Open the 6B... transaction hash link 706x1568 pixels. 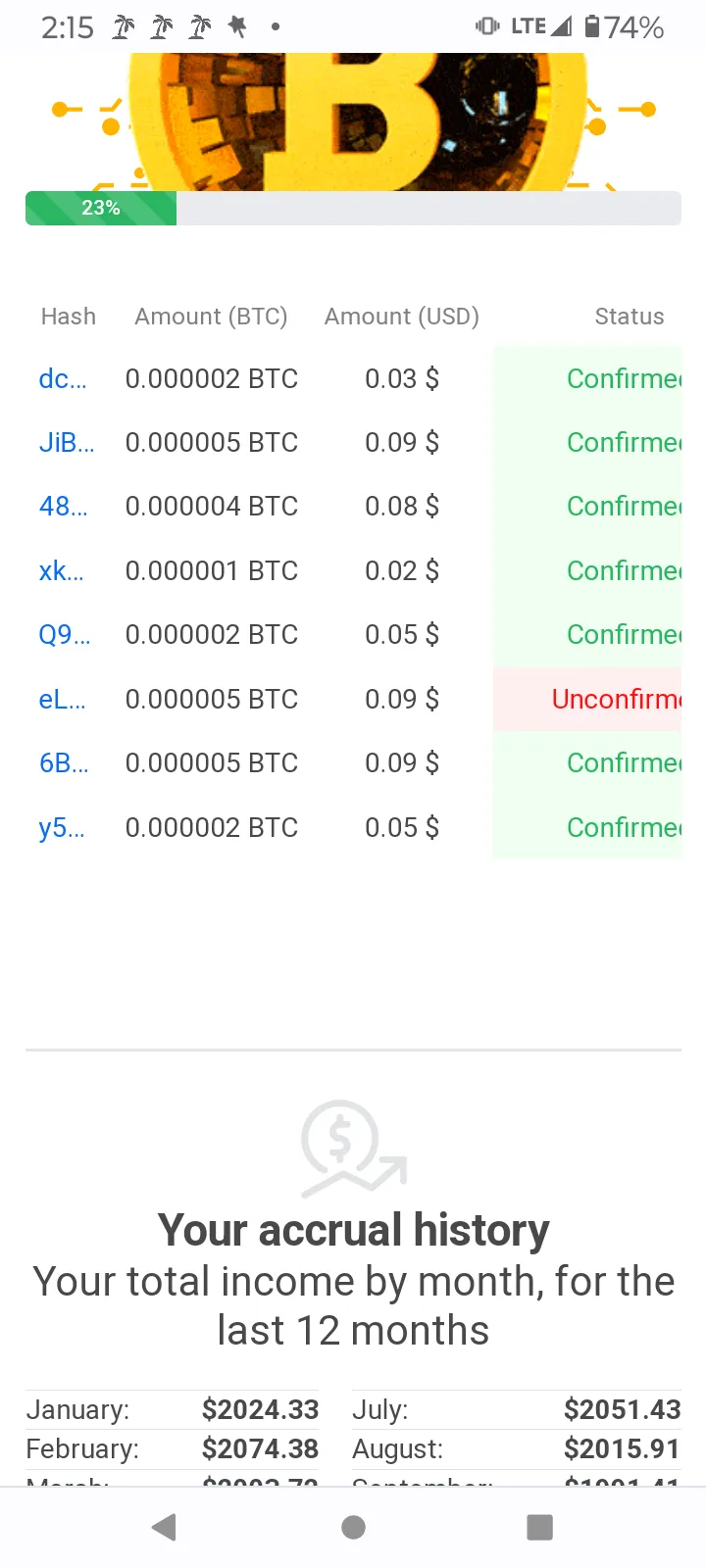(64, 763)
